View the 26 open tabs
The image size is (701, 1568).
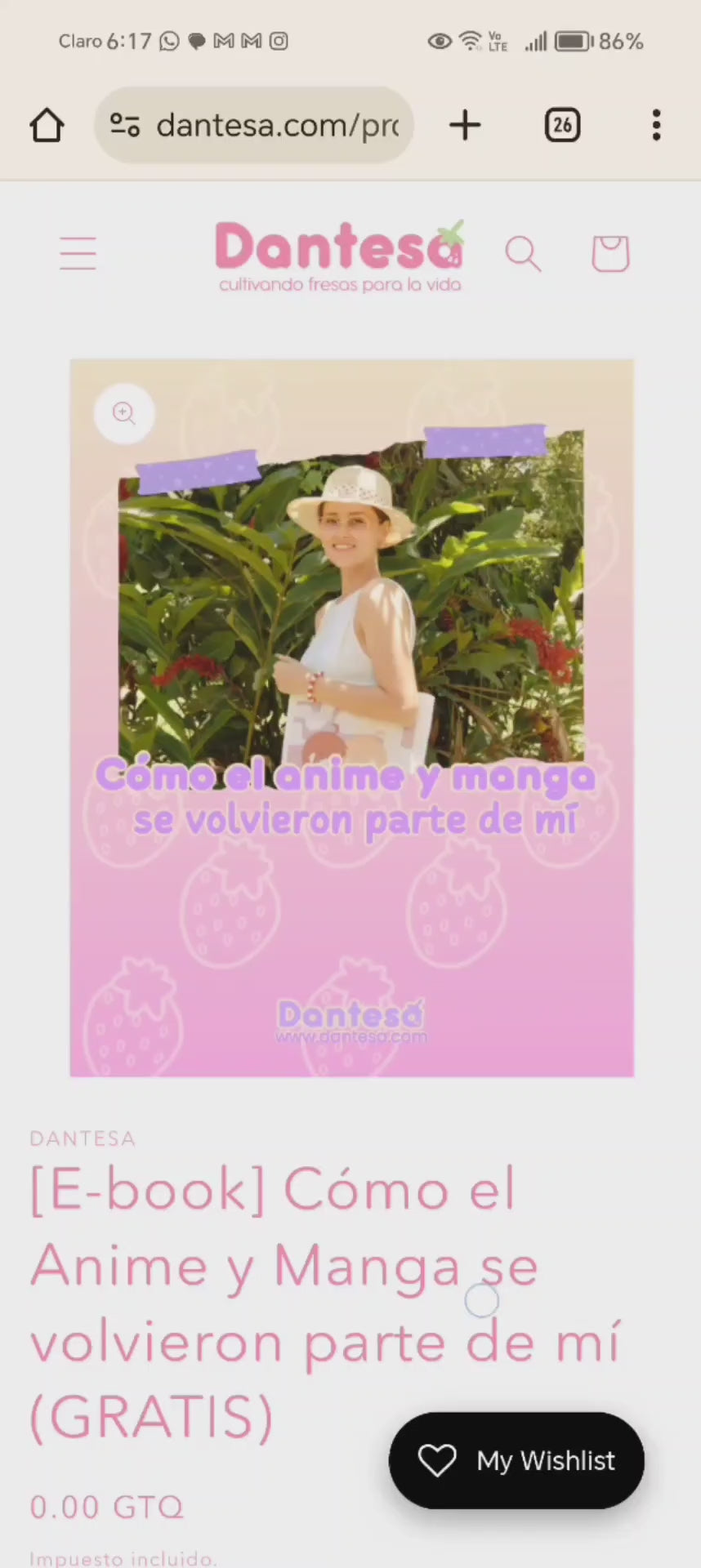click(x=562, y=126)
